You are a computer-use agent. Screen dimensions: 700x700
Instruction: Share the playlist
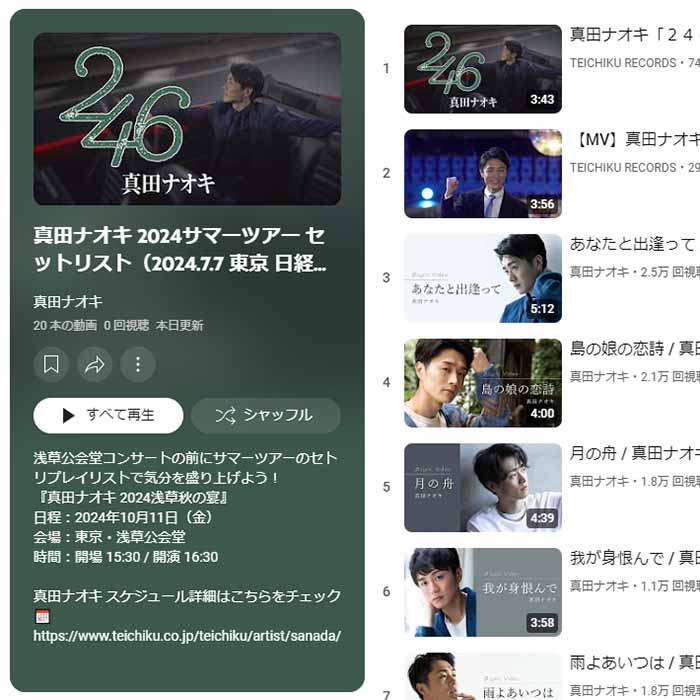tap(95, 364)
